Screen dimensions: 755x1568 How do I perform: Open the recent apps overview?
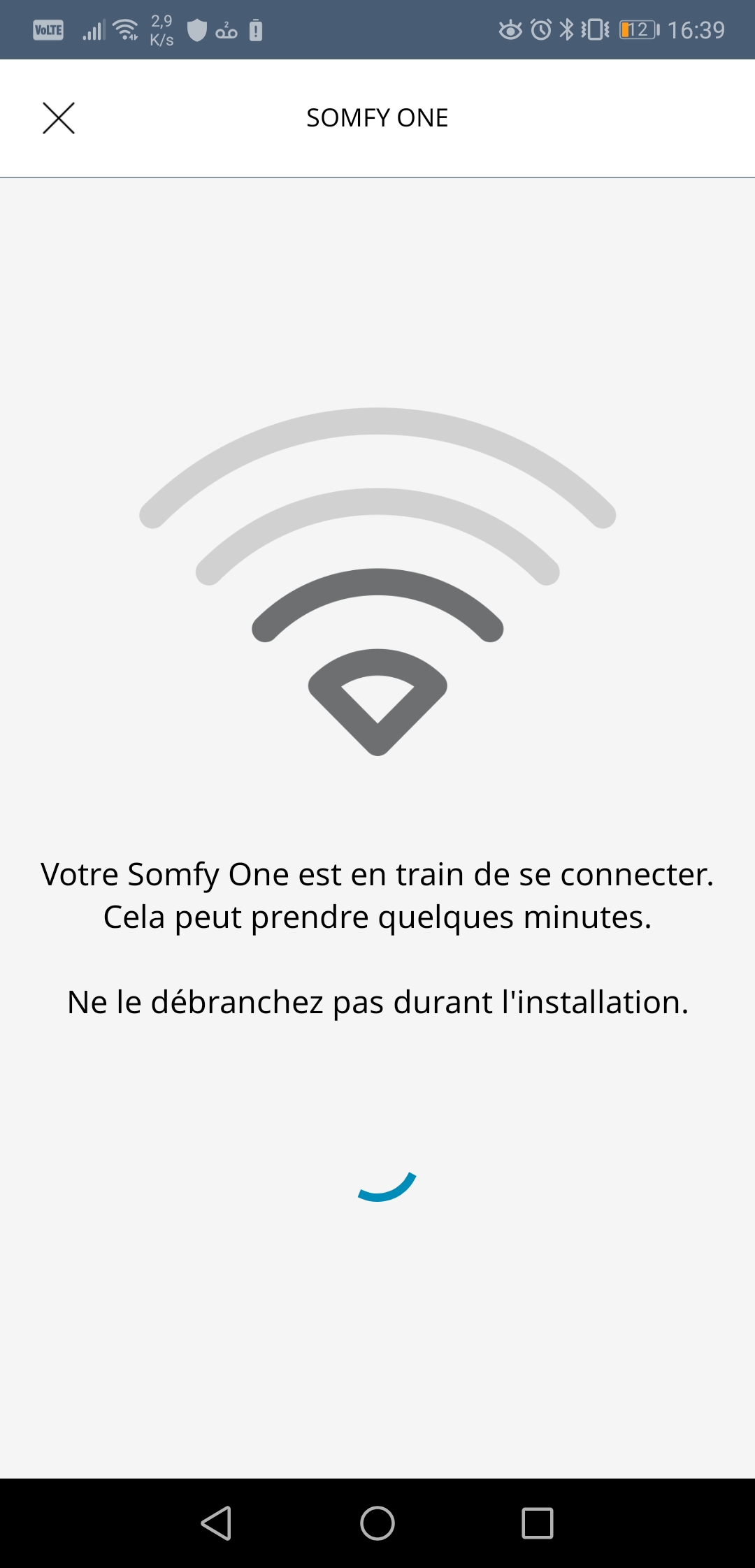coord(538,1523)
